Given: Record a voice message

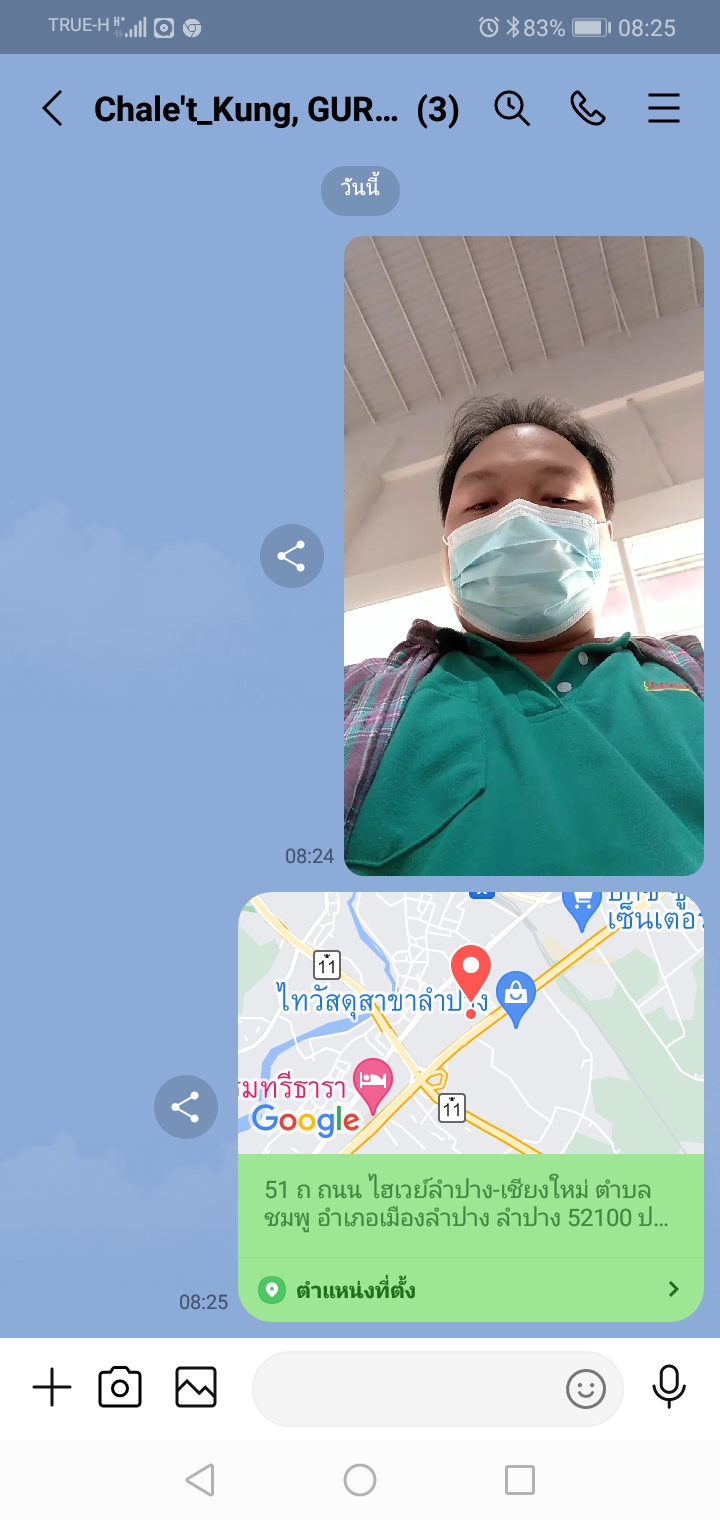Looking at the screenshot, I should 669,1388.
